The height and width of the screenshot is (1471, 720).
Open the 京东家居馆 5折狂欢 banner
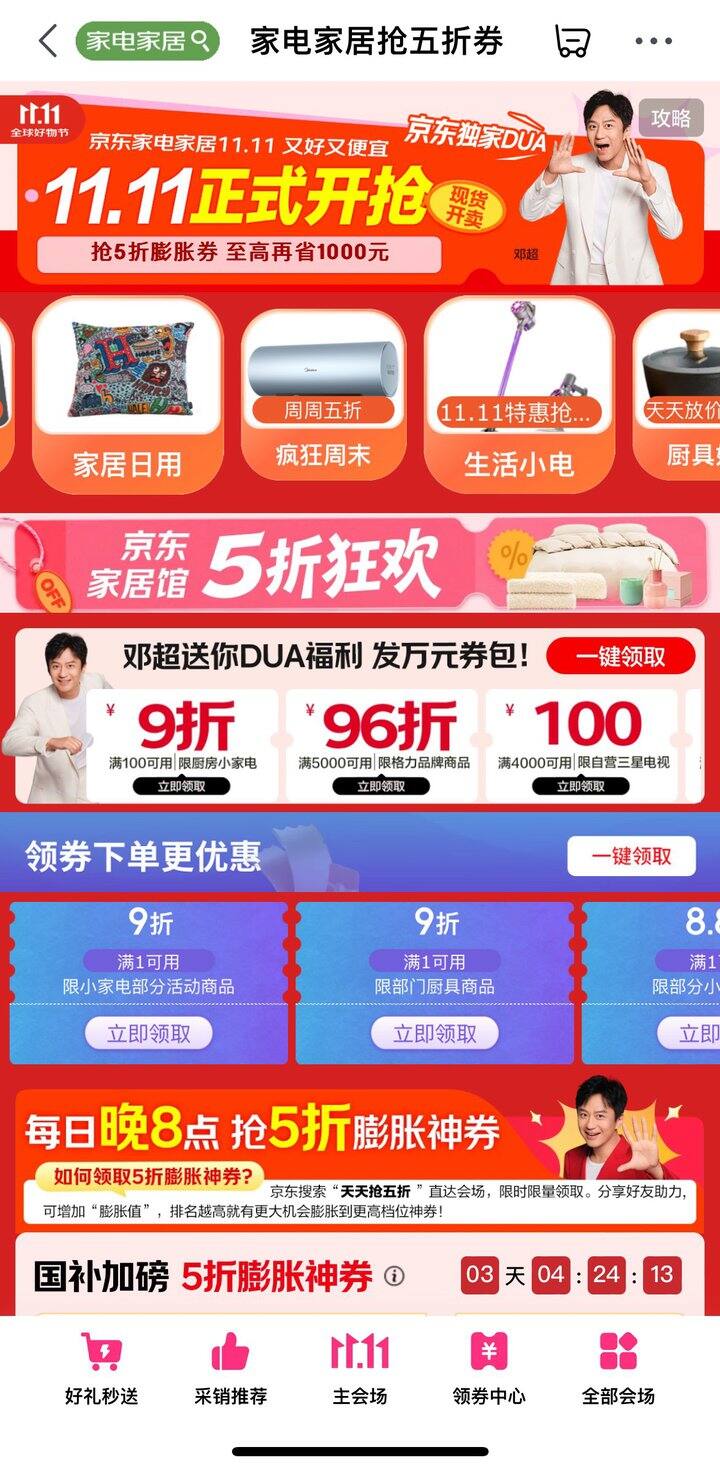360,562
